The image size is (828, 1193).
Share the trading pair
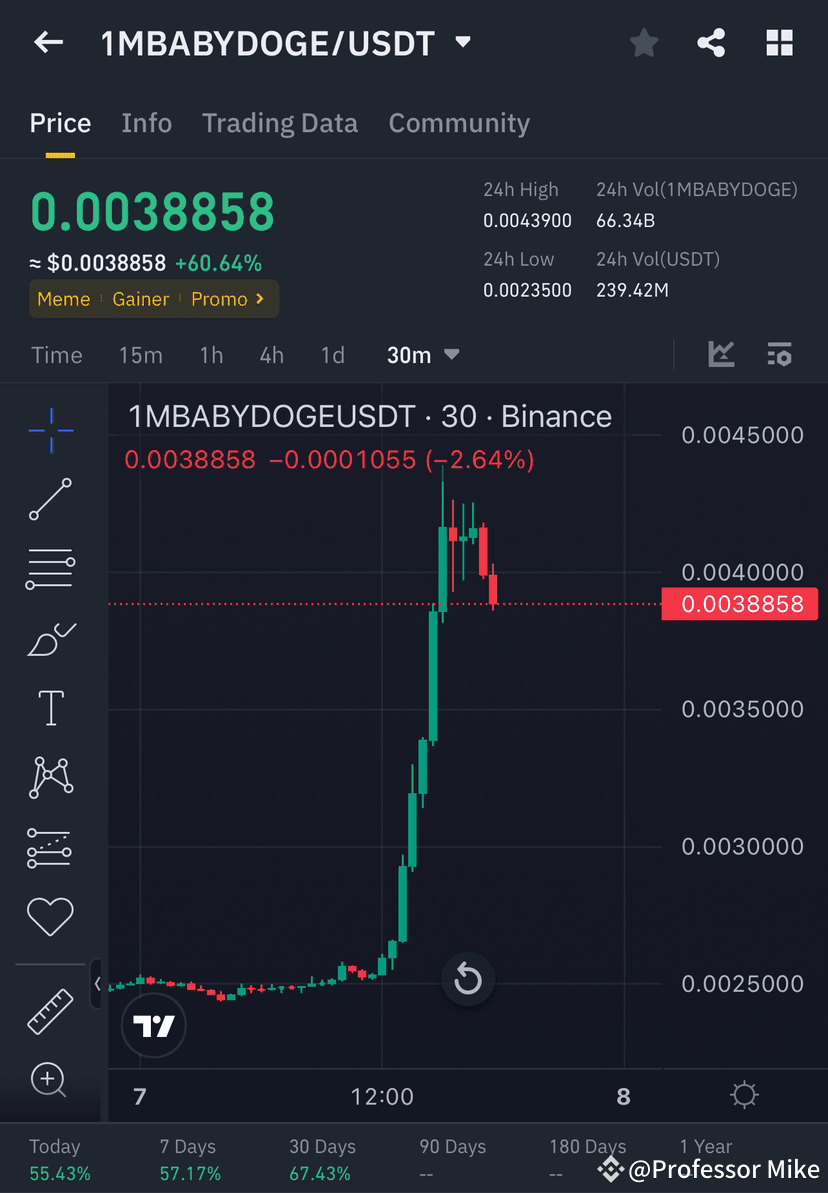(711, 42)
